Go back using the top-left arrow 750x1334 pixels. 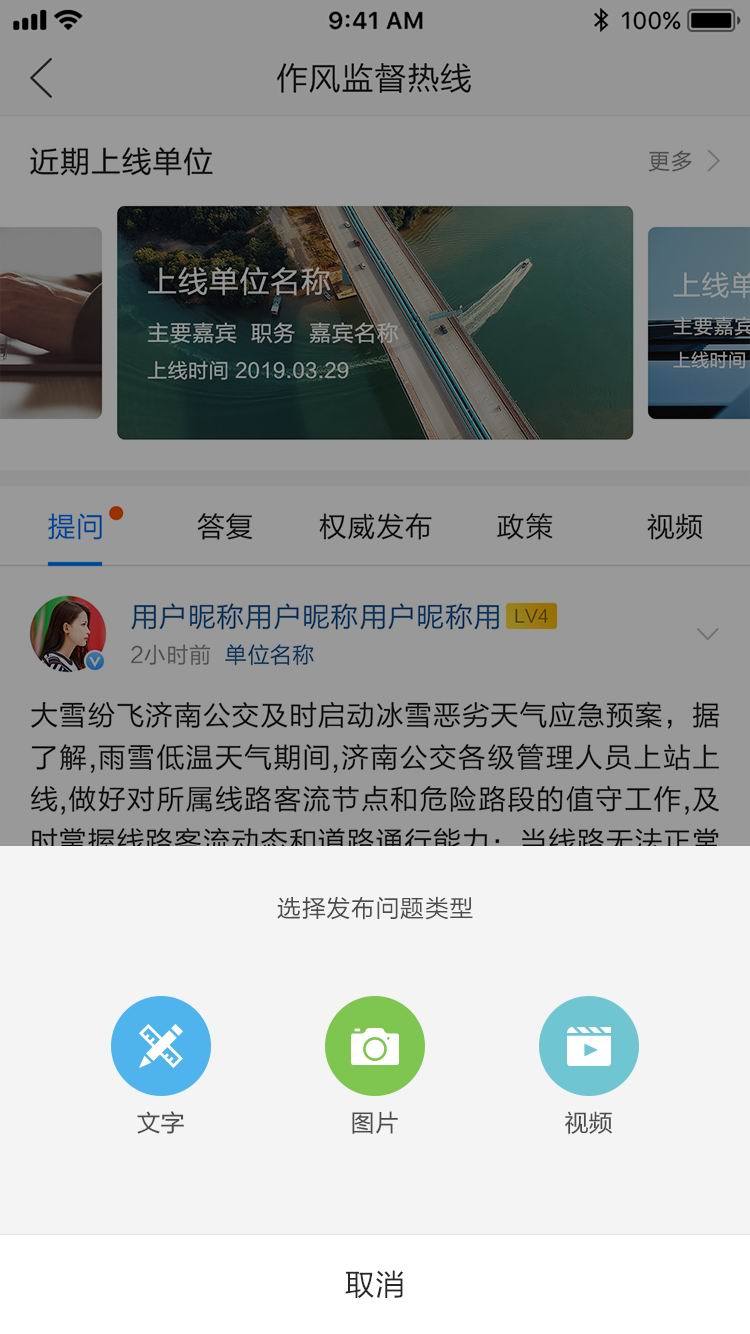pyautogui.click(x=41, y=78)
